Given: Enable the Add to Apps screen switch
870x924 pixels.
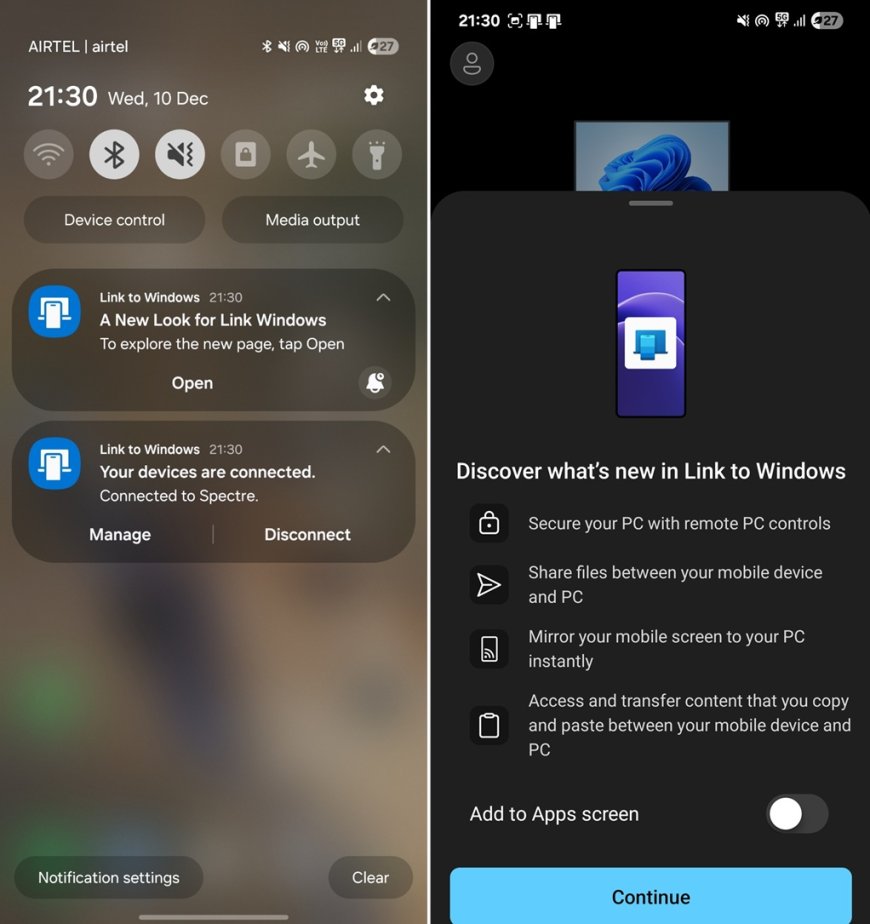Looking at the screenshot, I should [797, 814].
